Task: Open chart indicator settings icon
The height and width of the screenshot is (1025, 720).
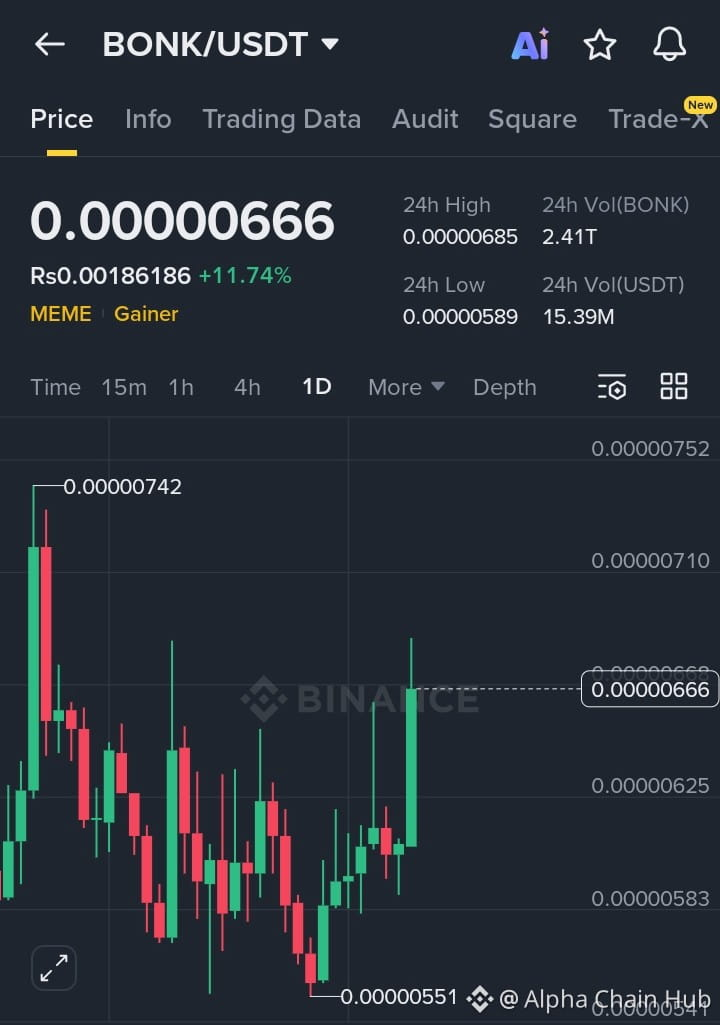Action: coord(611,387)
